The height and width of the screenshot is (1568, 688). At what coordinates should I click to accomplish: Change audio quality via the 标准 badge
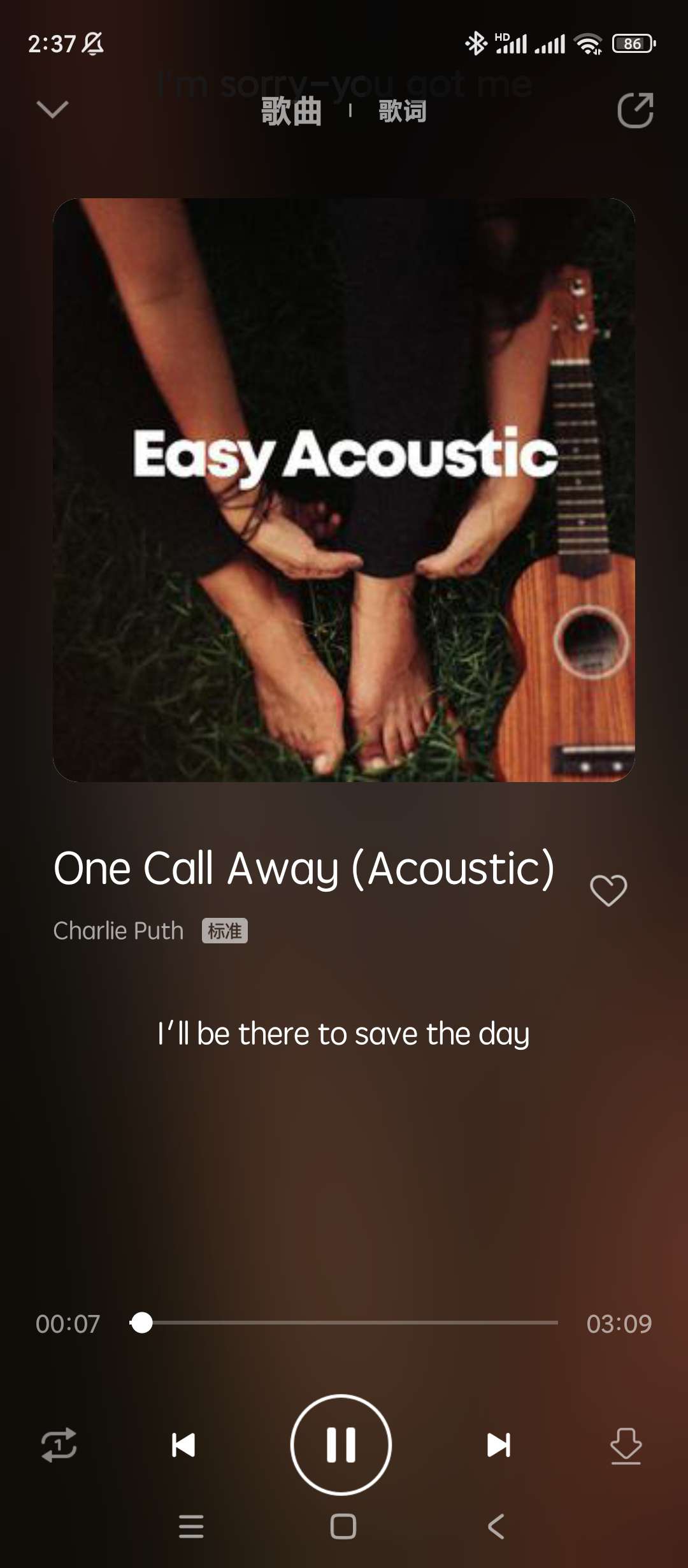tap(224, 931)
